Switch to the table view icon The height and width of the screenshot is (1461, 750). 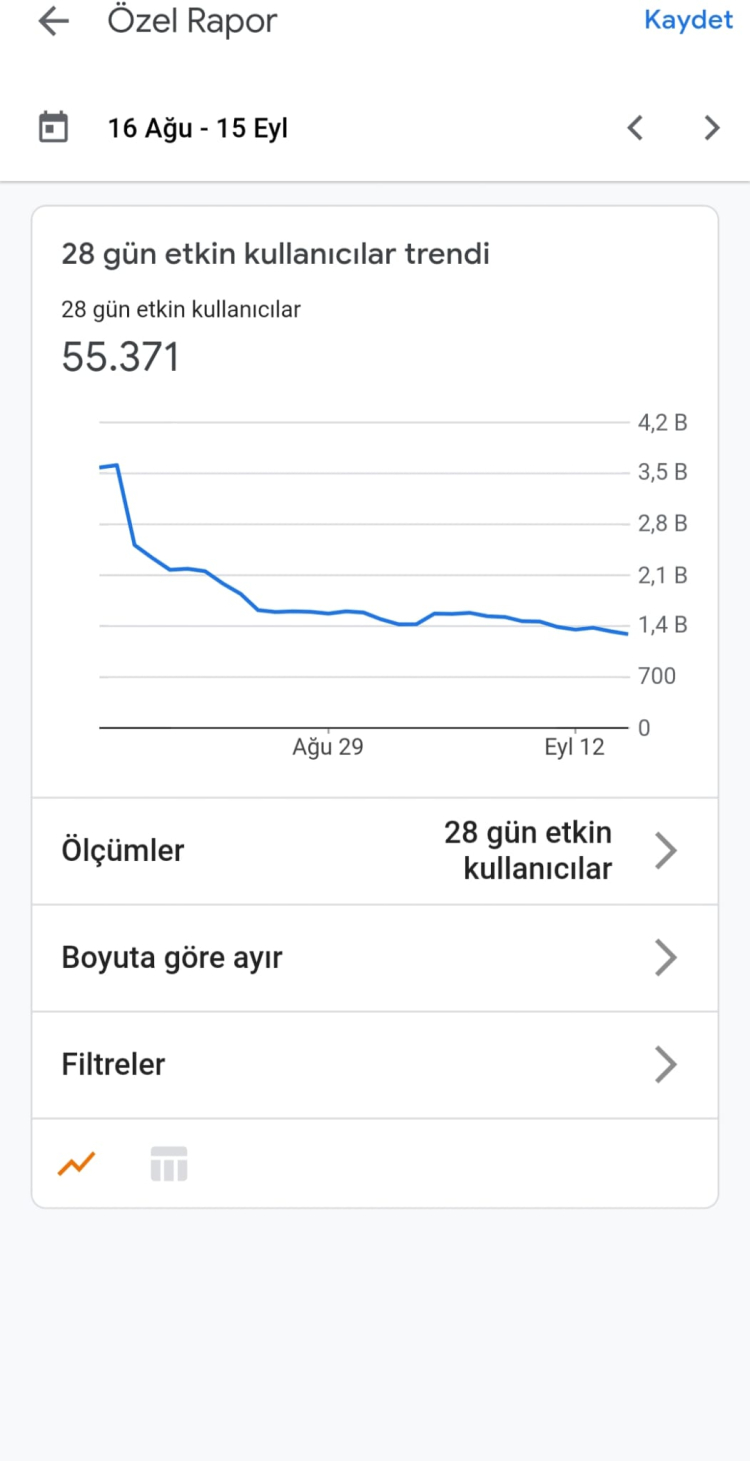(x=169, y=1164)
